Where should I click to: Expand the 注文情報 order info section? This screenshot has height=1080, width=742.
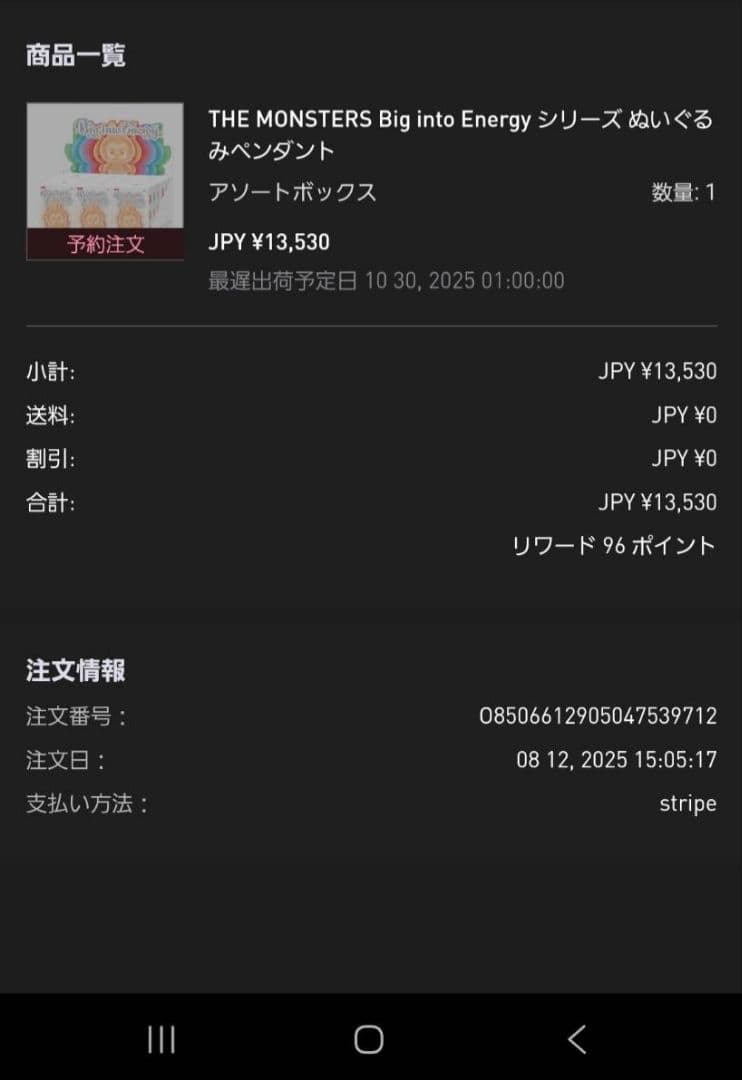click(75, 671)
